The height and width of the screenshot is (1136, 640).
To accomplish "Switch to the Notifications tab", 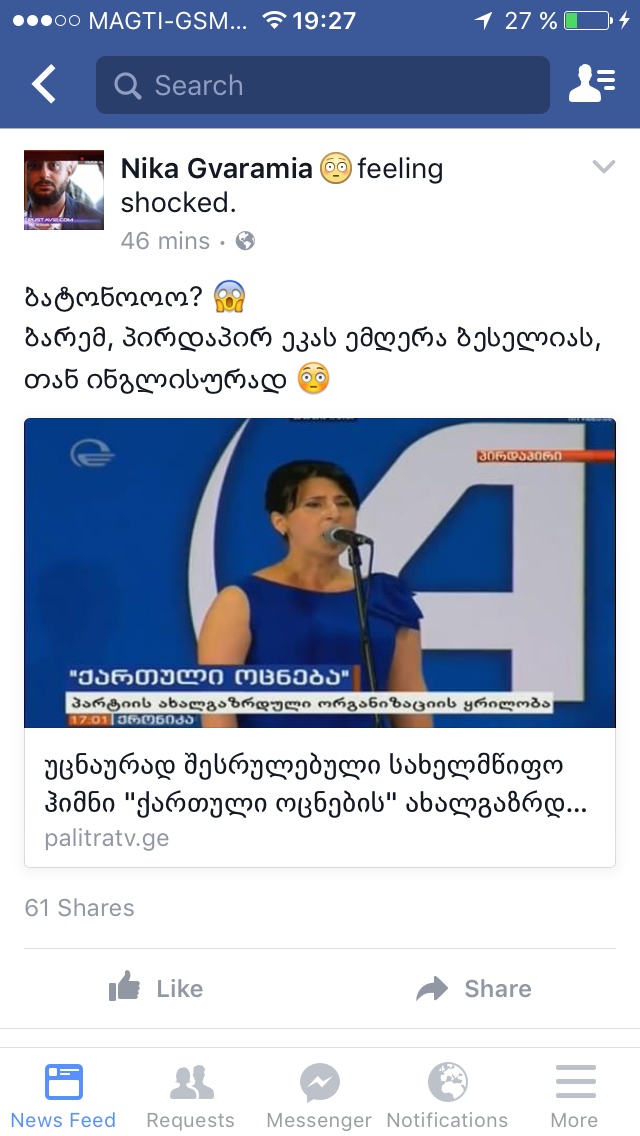I will tap(447, 1095).
